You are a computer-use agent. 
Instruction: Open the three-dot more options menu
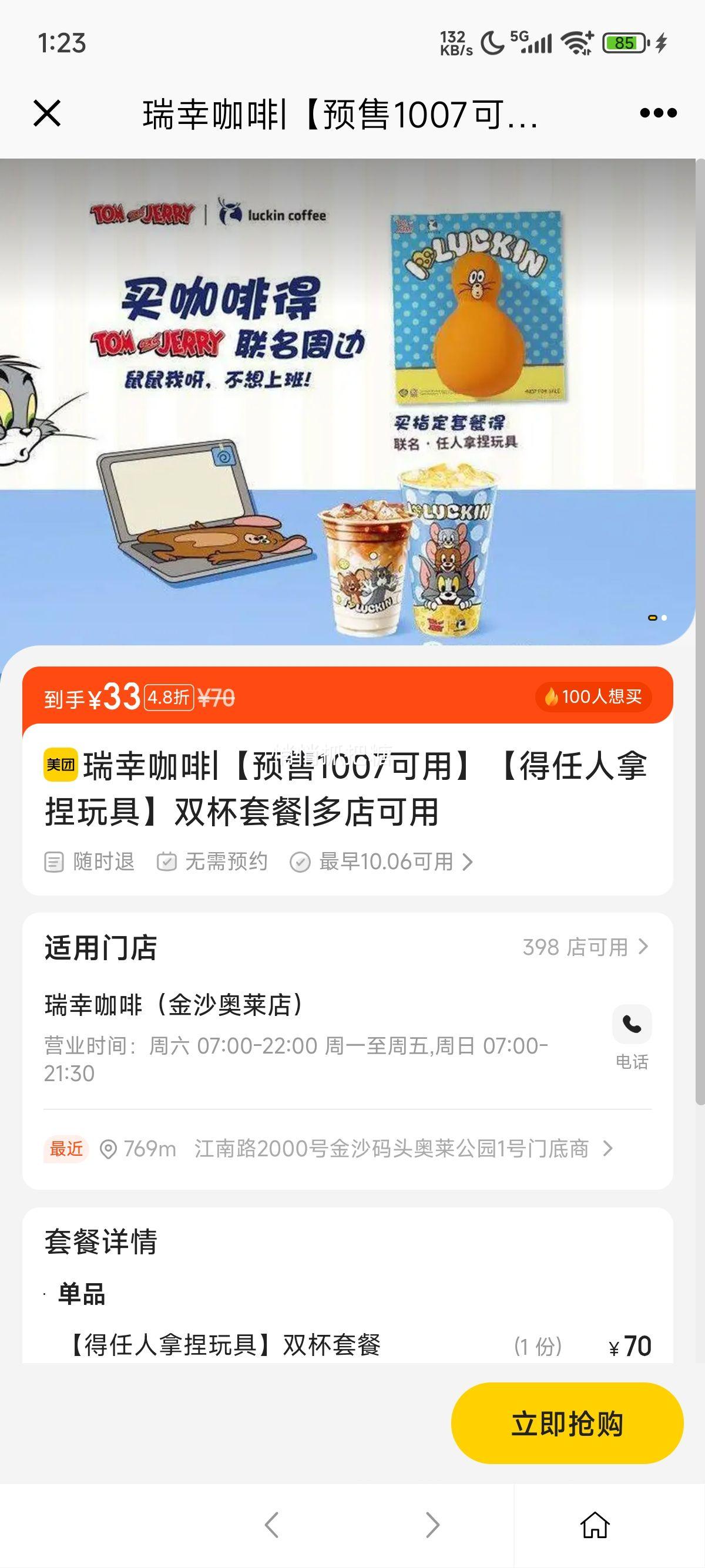[x=658, y=113]
